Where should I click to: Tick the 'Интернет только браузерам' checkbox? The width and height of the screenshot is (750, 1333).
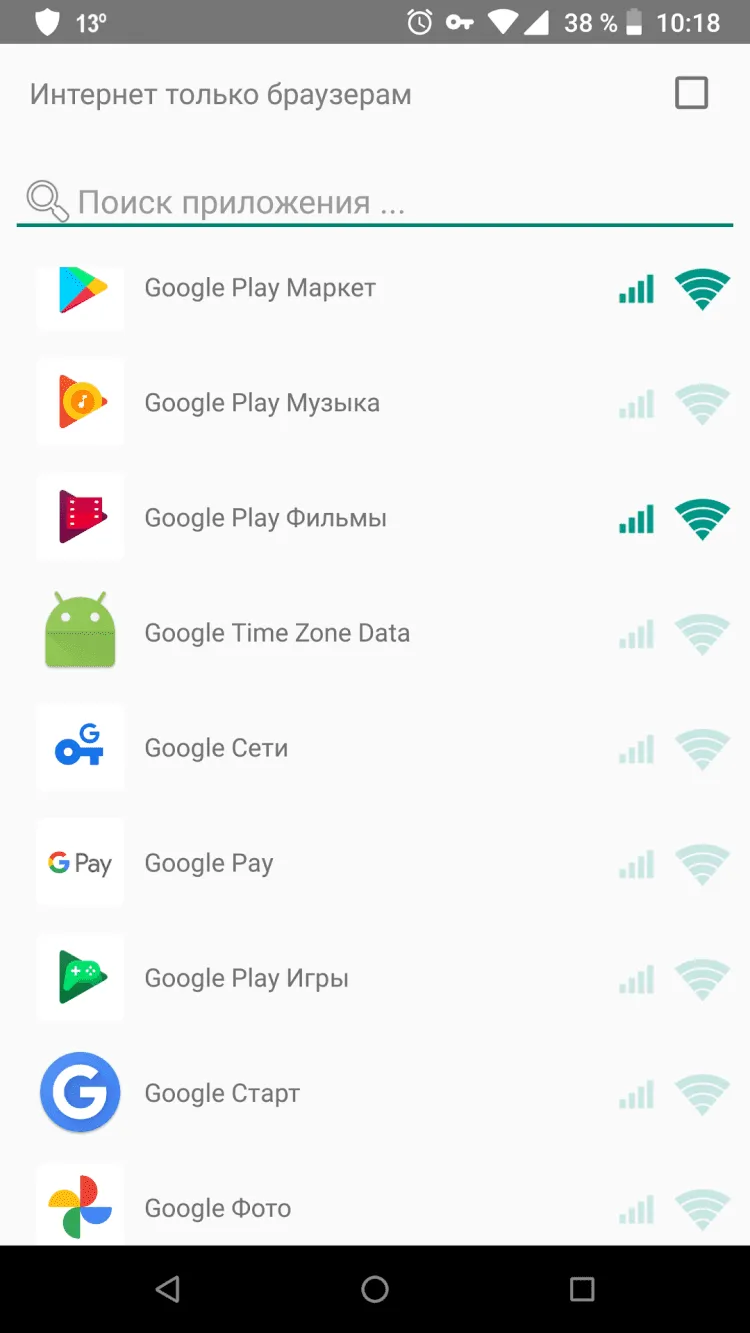coord(691,93)
